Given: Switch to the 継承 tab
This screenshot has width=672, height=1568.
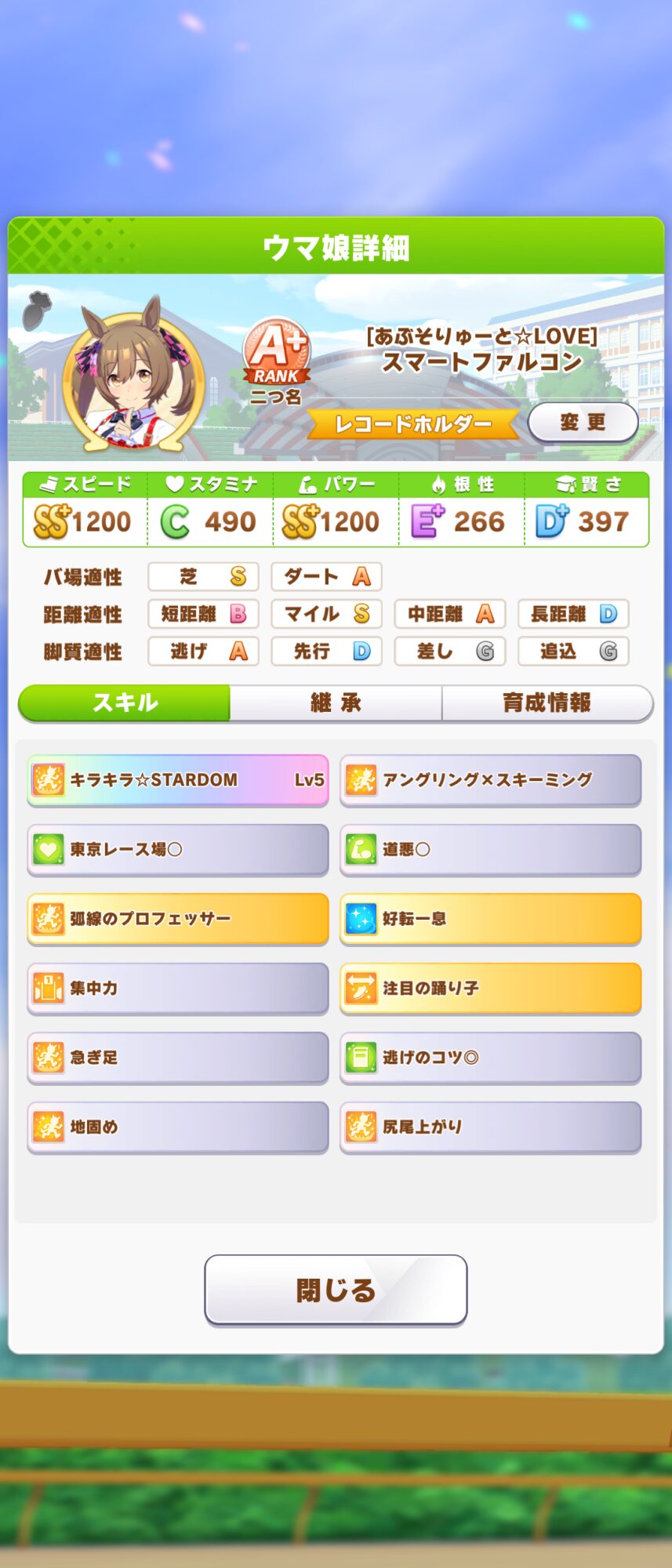Looking at the screenshot, I should [x=336, y=702].
